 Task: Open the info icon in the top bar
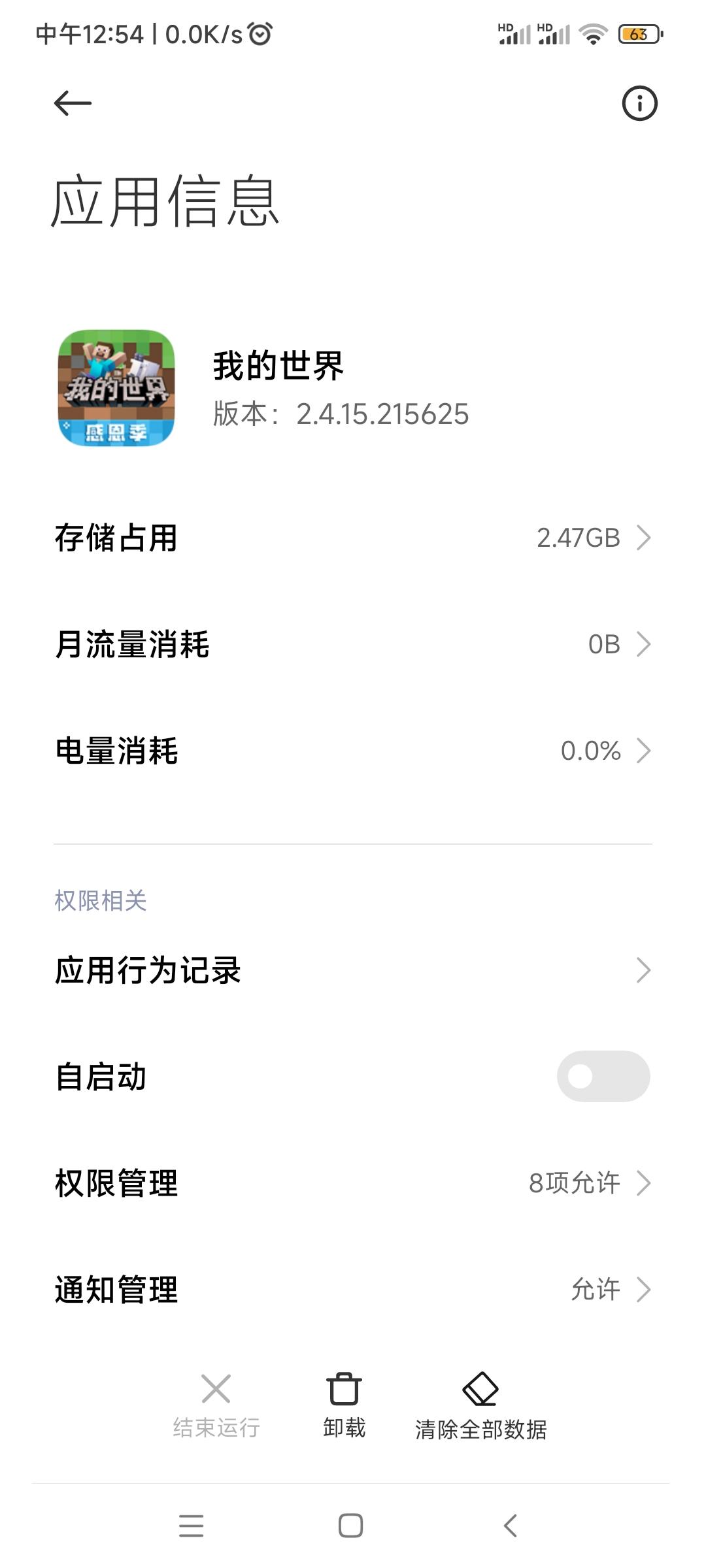pyautogui.click(x=639, y=103)
